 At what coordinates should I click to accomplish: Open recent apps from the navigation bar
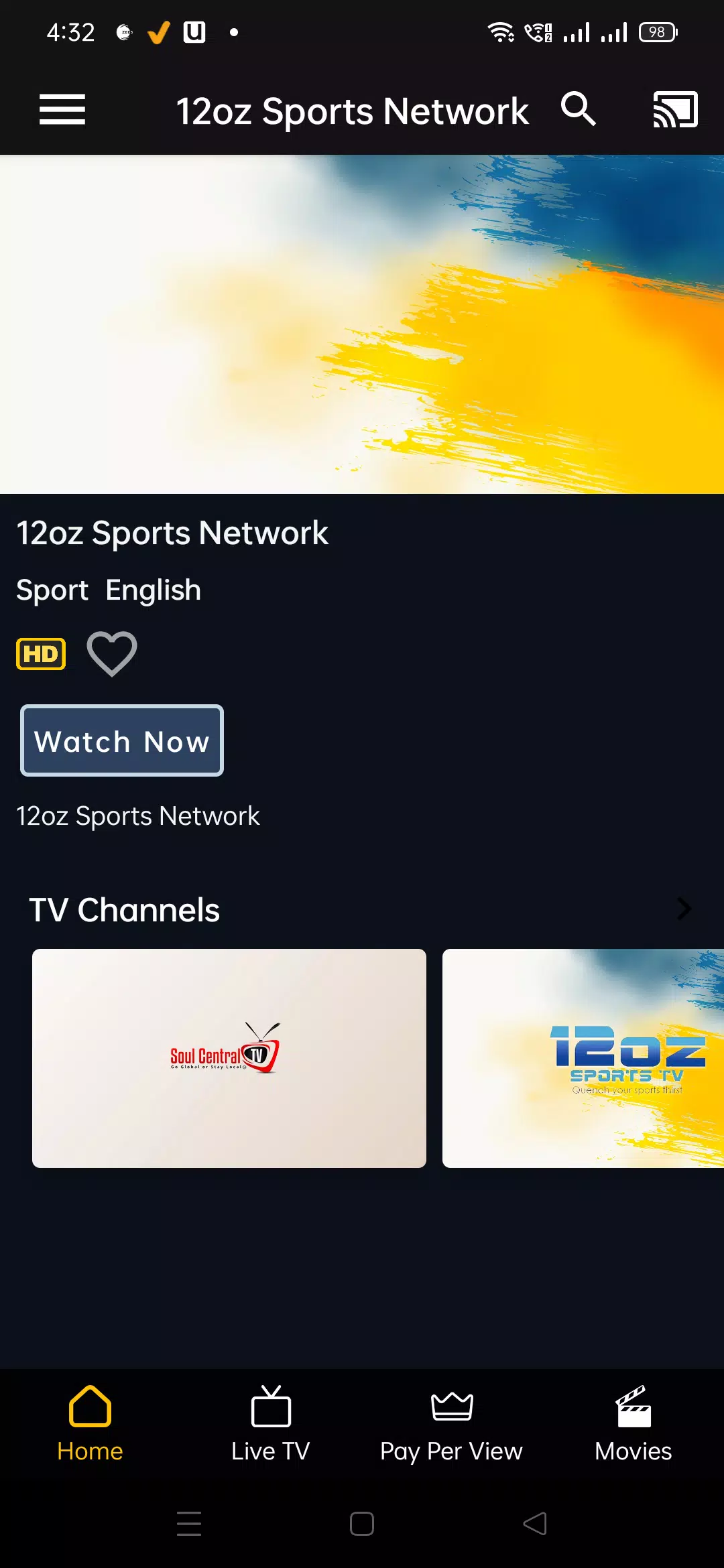(189, 1524)
